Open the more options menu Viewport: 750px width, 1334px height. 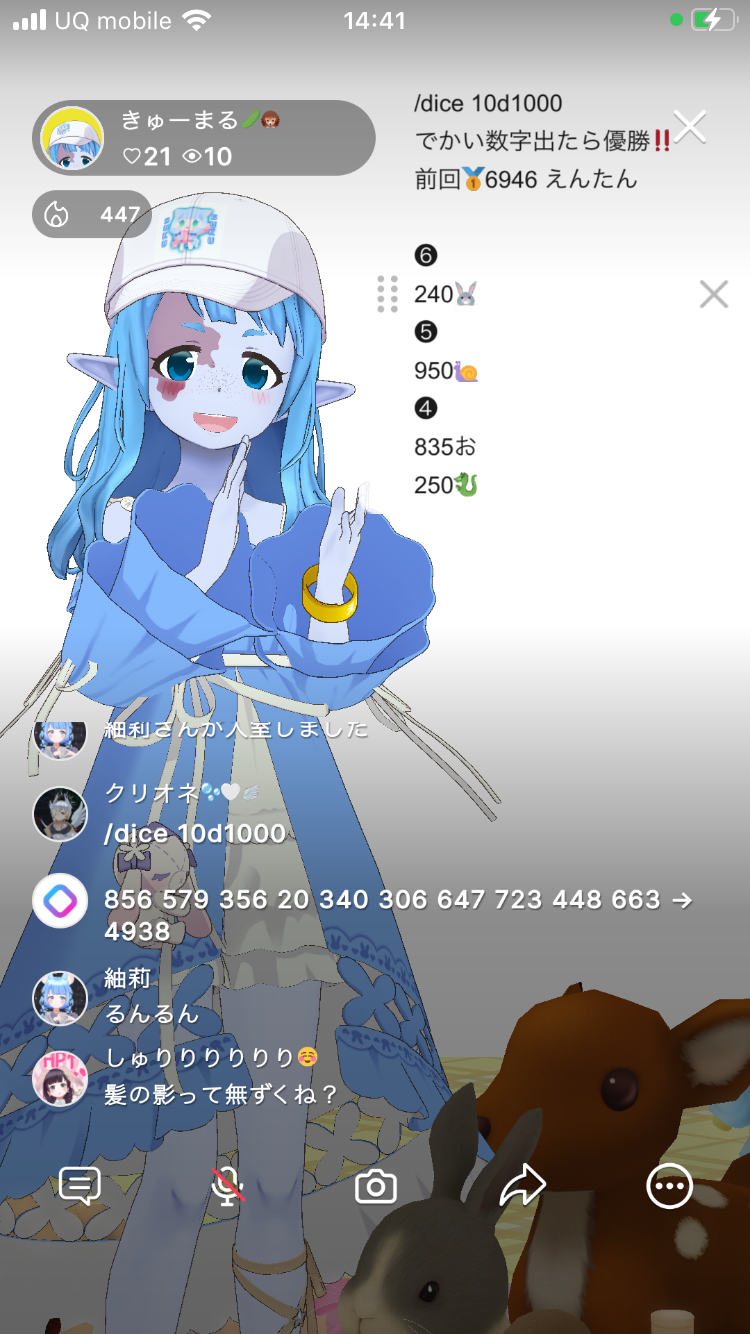[x=669, y=1187]
